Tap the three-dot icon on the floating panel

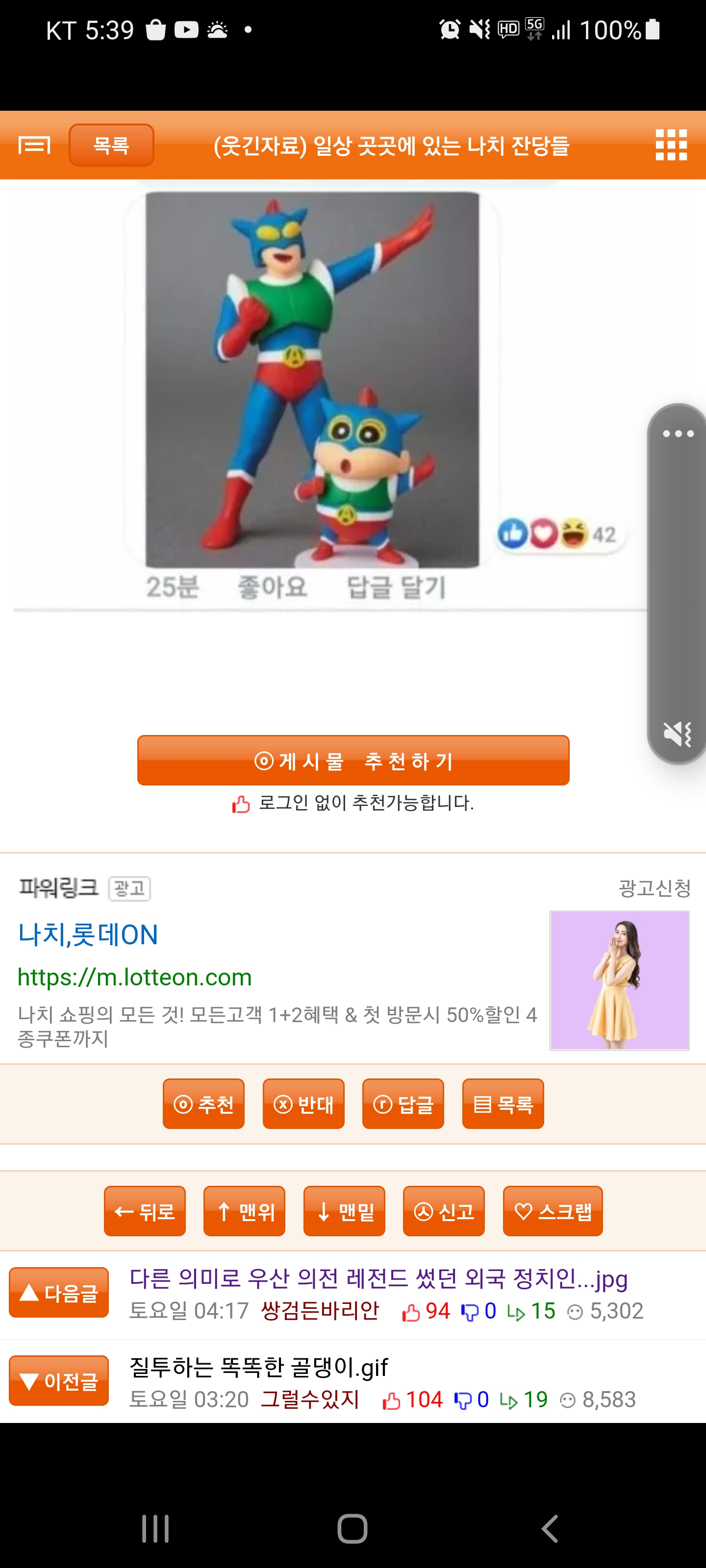678,433
